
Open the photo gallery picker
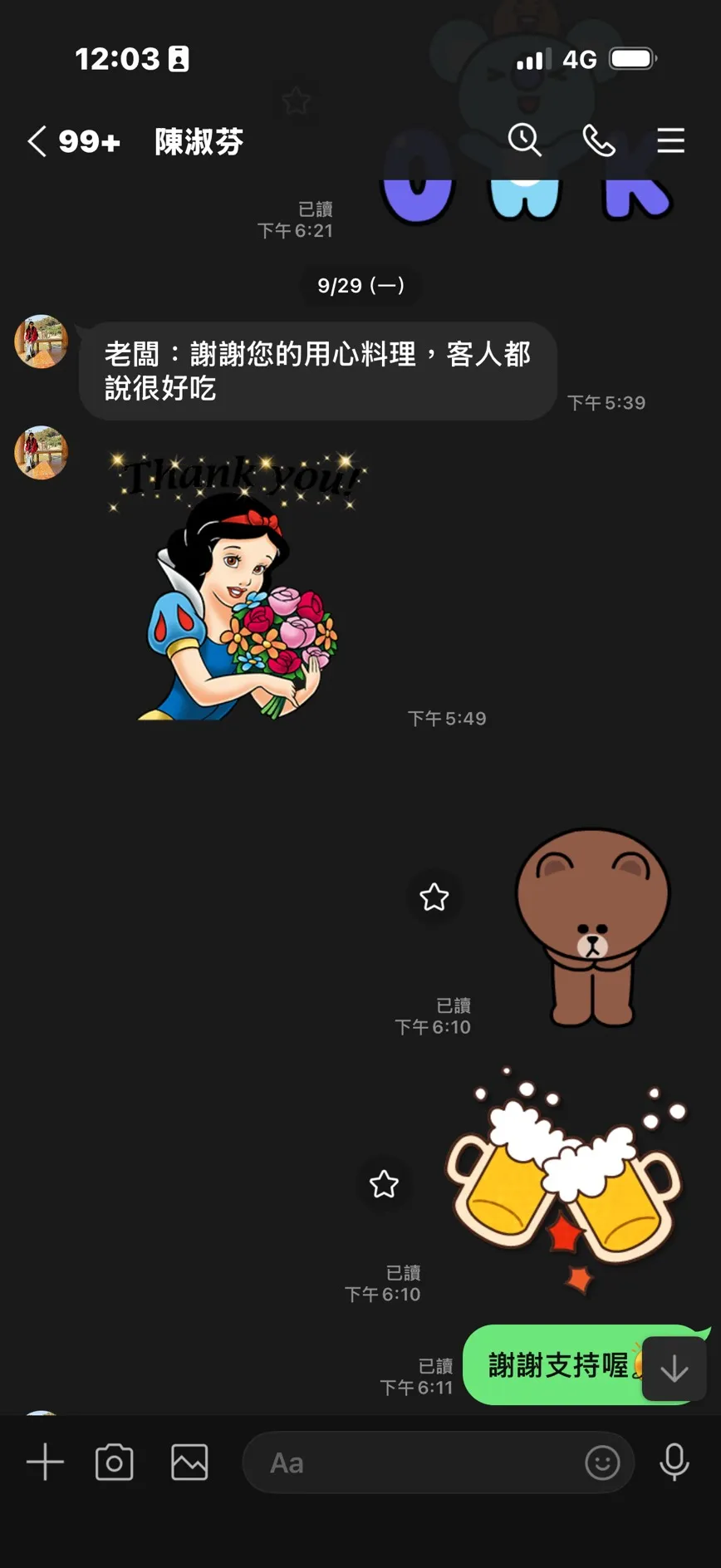189,1462
